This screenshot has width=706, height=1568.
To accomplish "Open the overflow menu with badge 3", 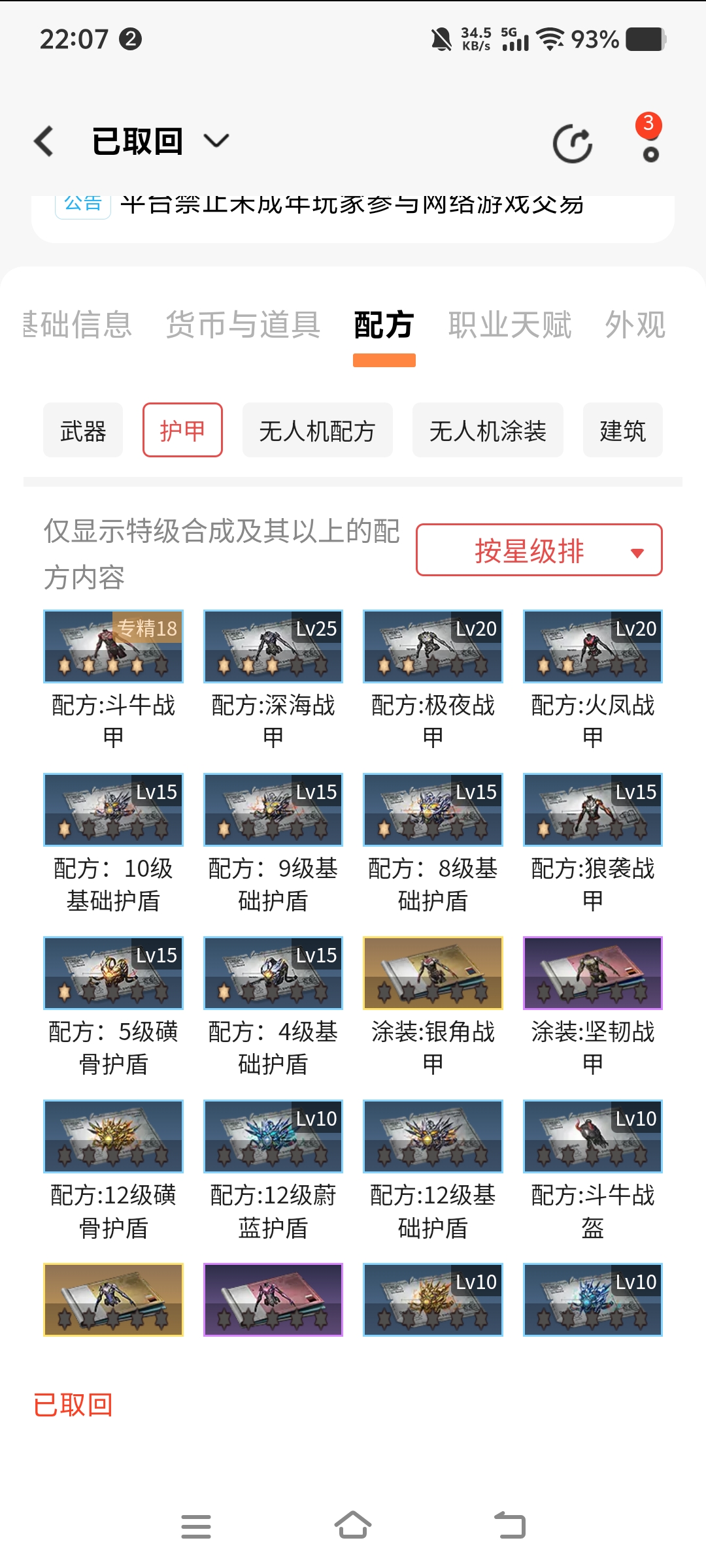I will click(650, 154).
